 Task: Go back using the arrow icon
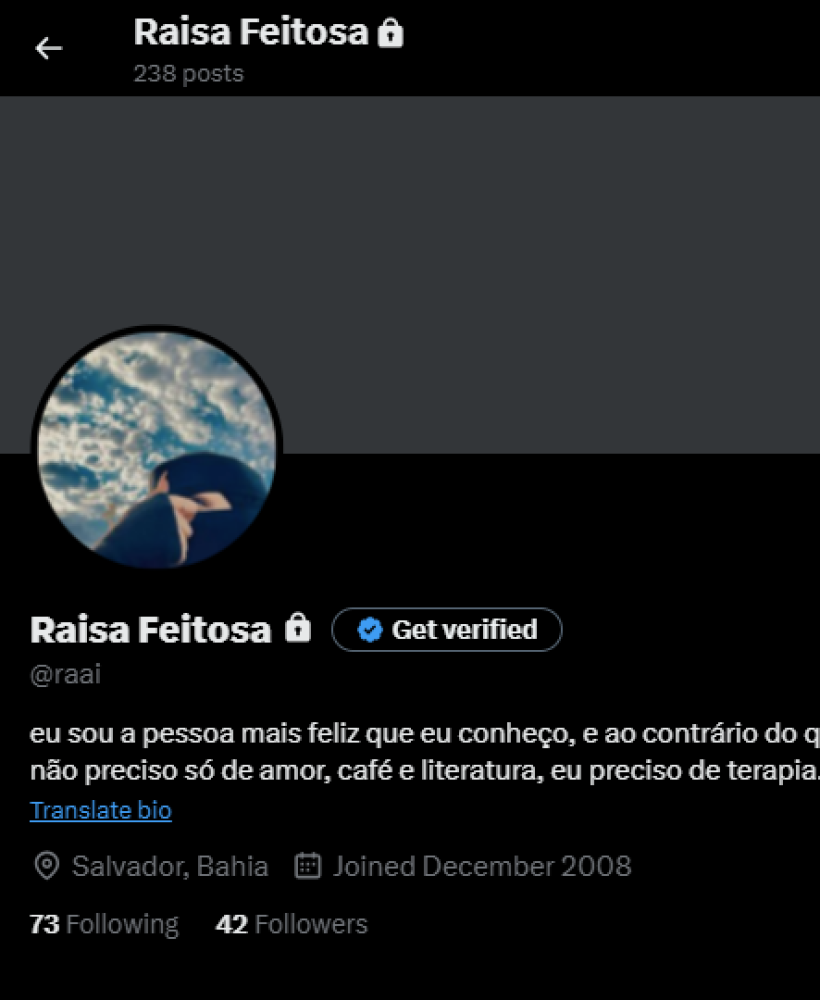48,48
